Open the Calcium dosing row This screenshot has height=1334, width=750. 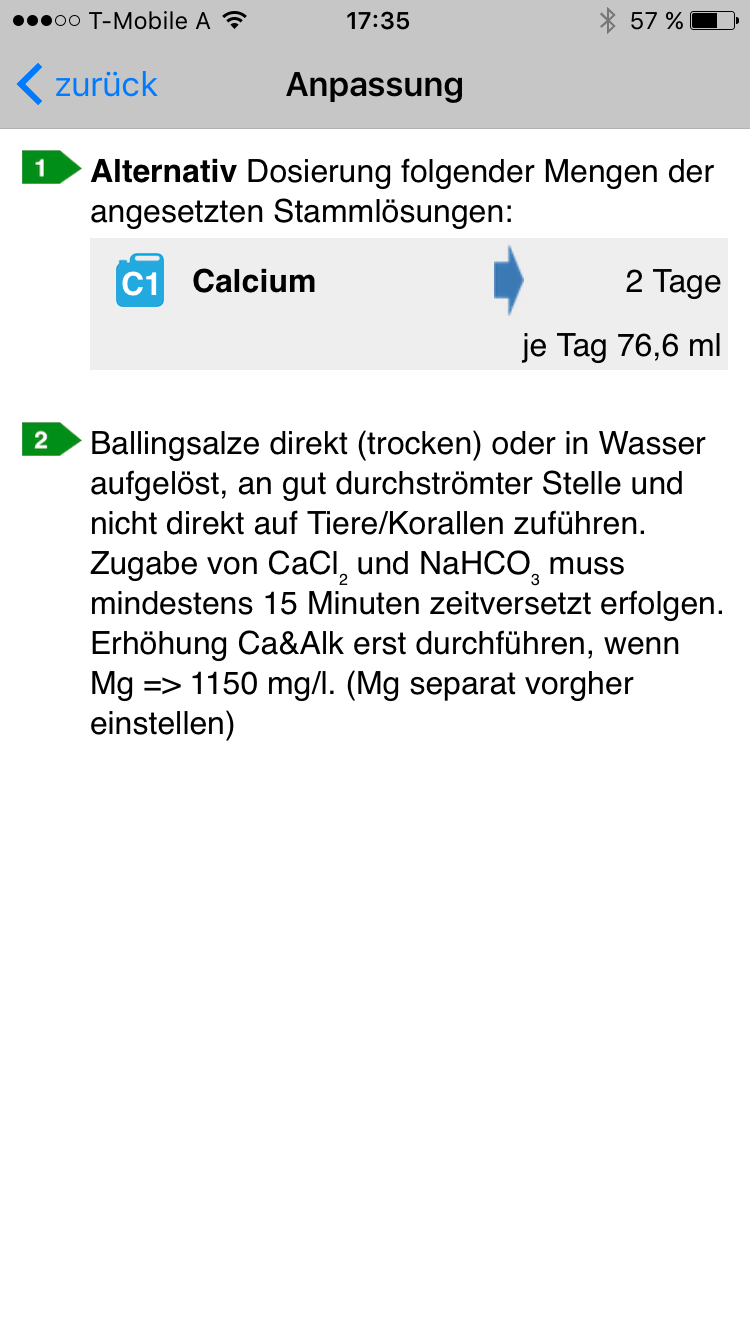(408, 303)
